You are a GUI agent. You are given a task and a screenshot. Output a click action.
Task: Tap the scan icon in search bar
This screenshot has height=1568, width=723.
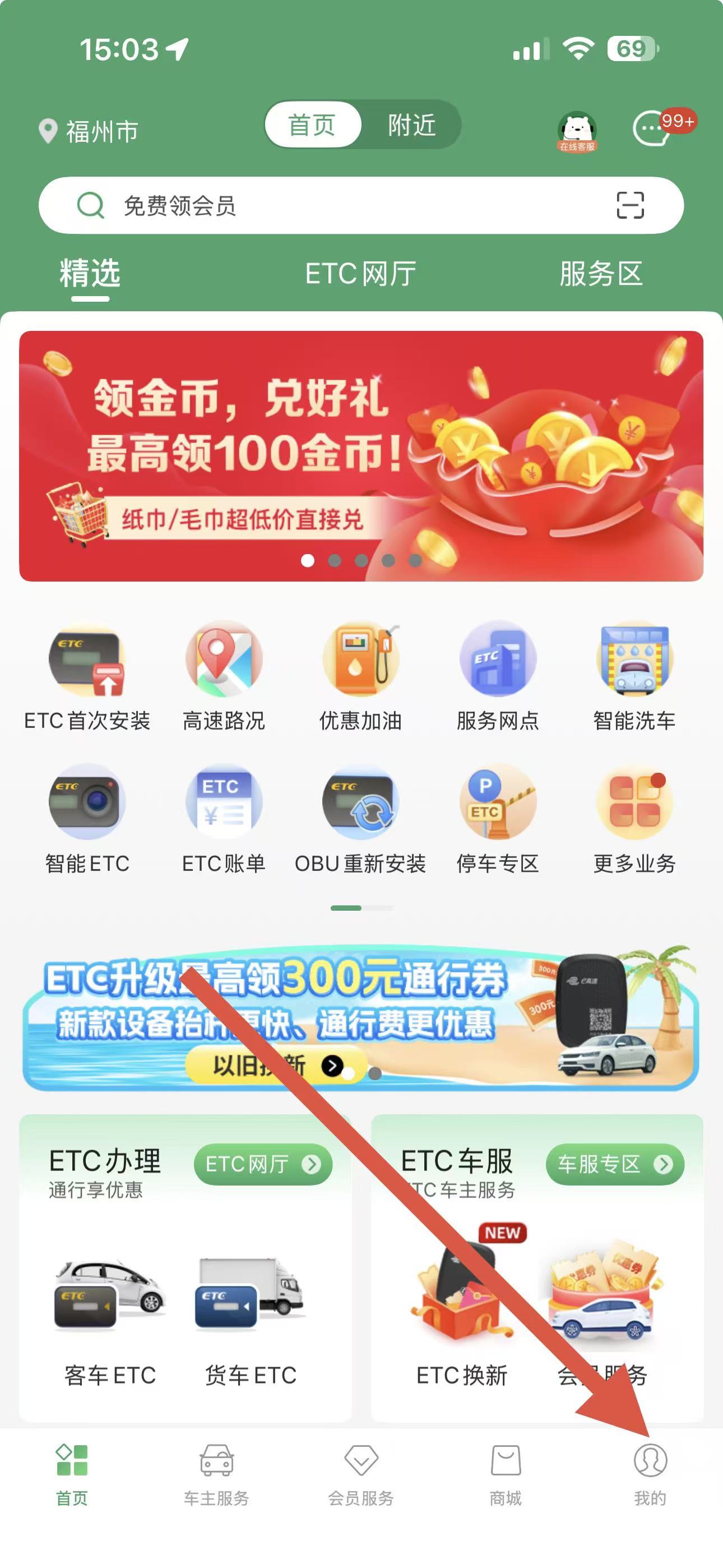tap(630, 205)
